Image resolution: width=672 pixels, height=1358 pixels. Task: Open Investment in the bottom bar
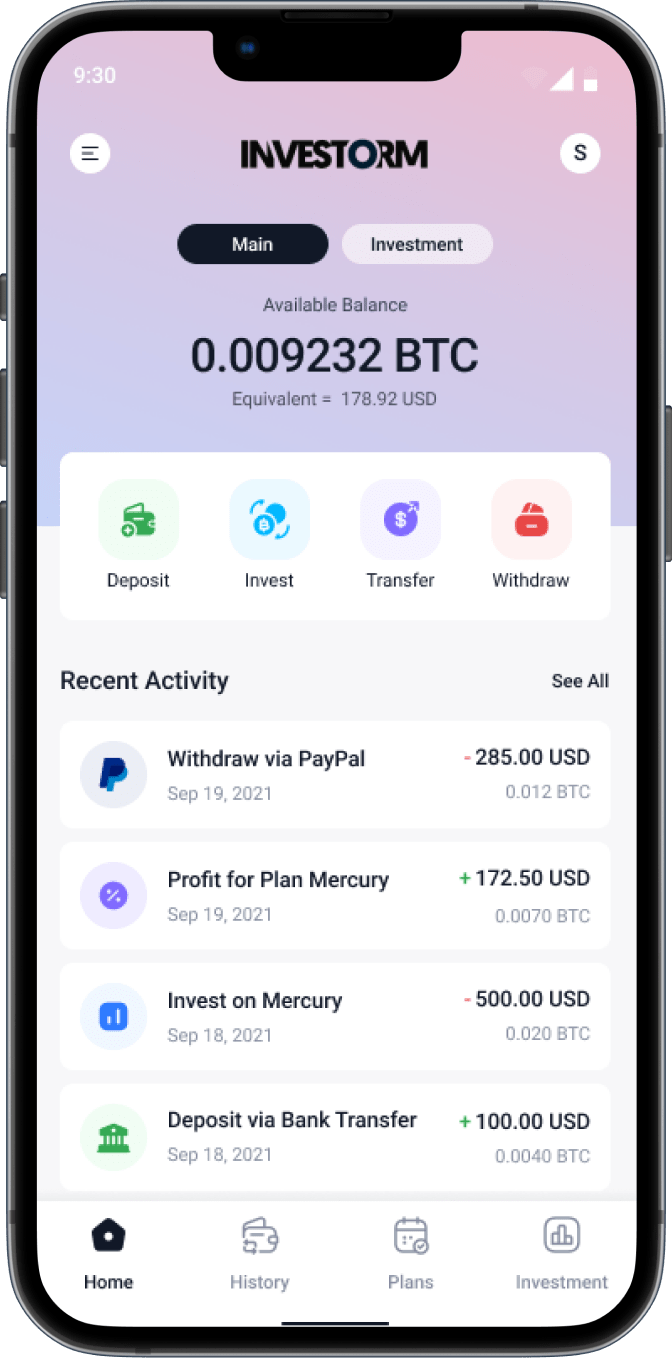pos(561,1254)
